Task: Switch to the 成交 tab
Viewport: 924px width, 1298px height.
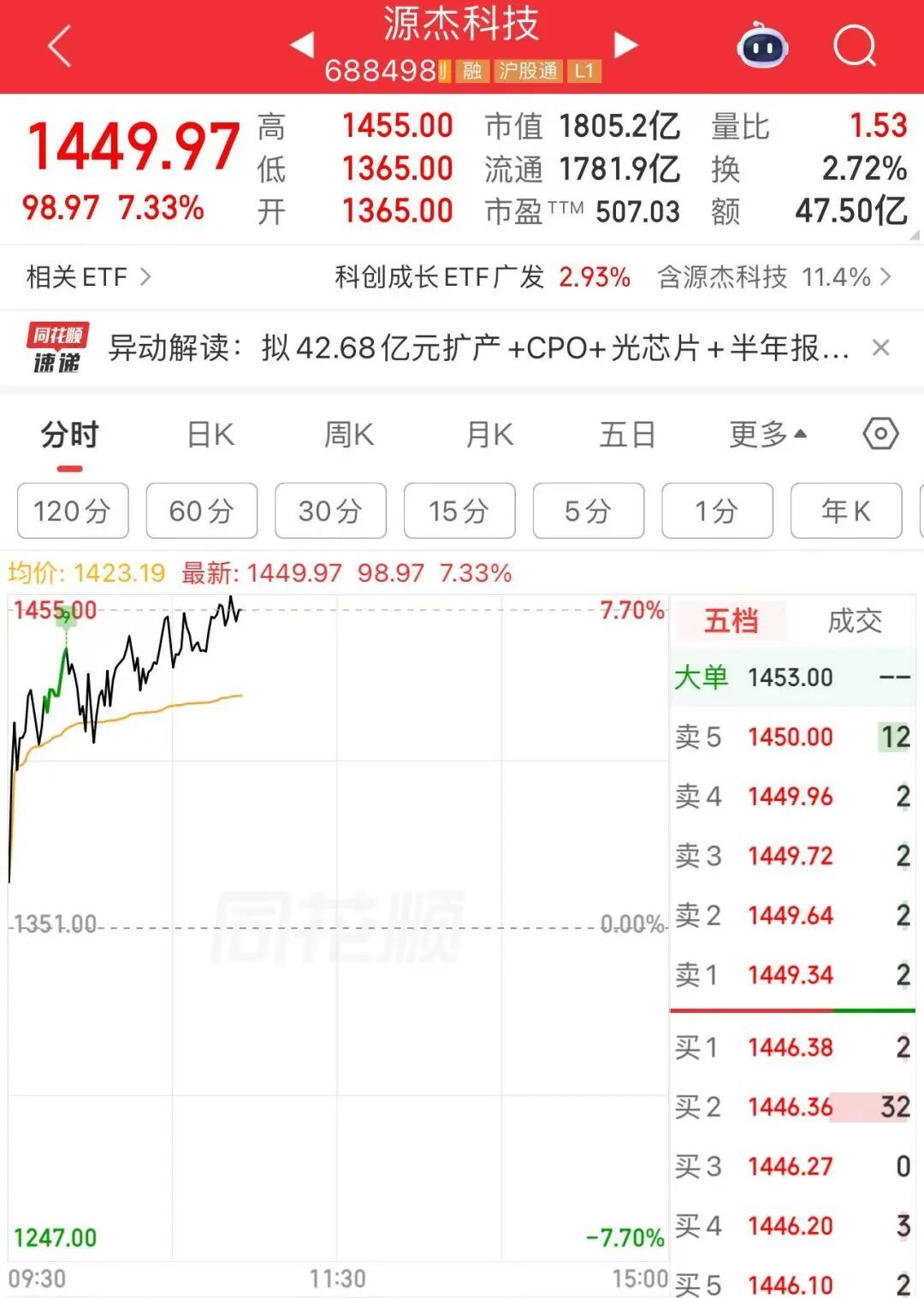Action: point(855,621)
